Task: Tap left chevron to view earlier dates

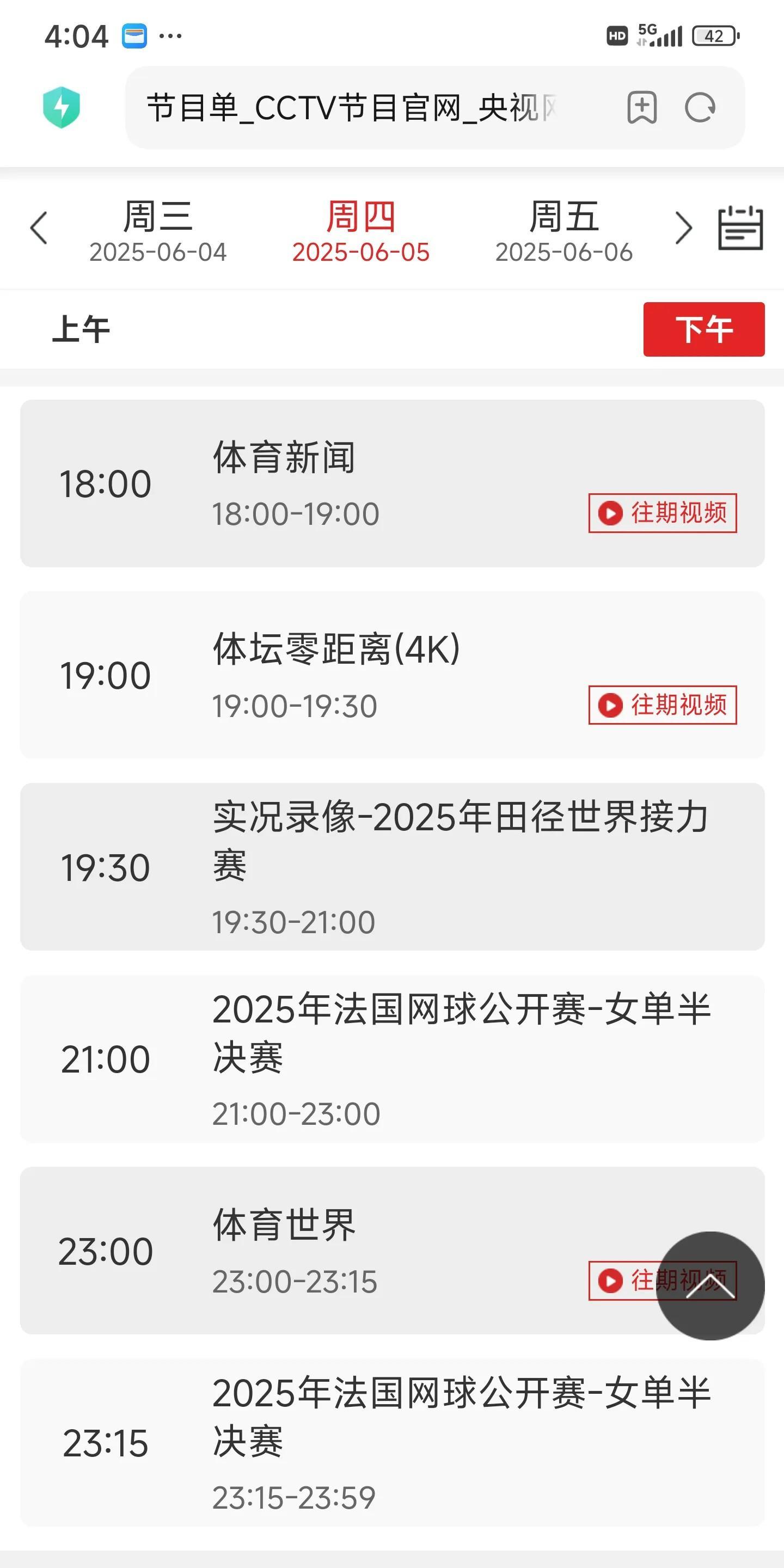Action: point(38,229)
